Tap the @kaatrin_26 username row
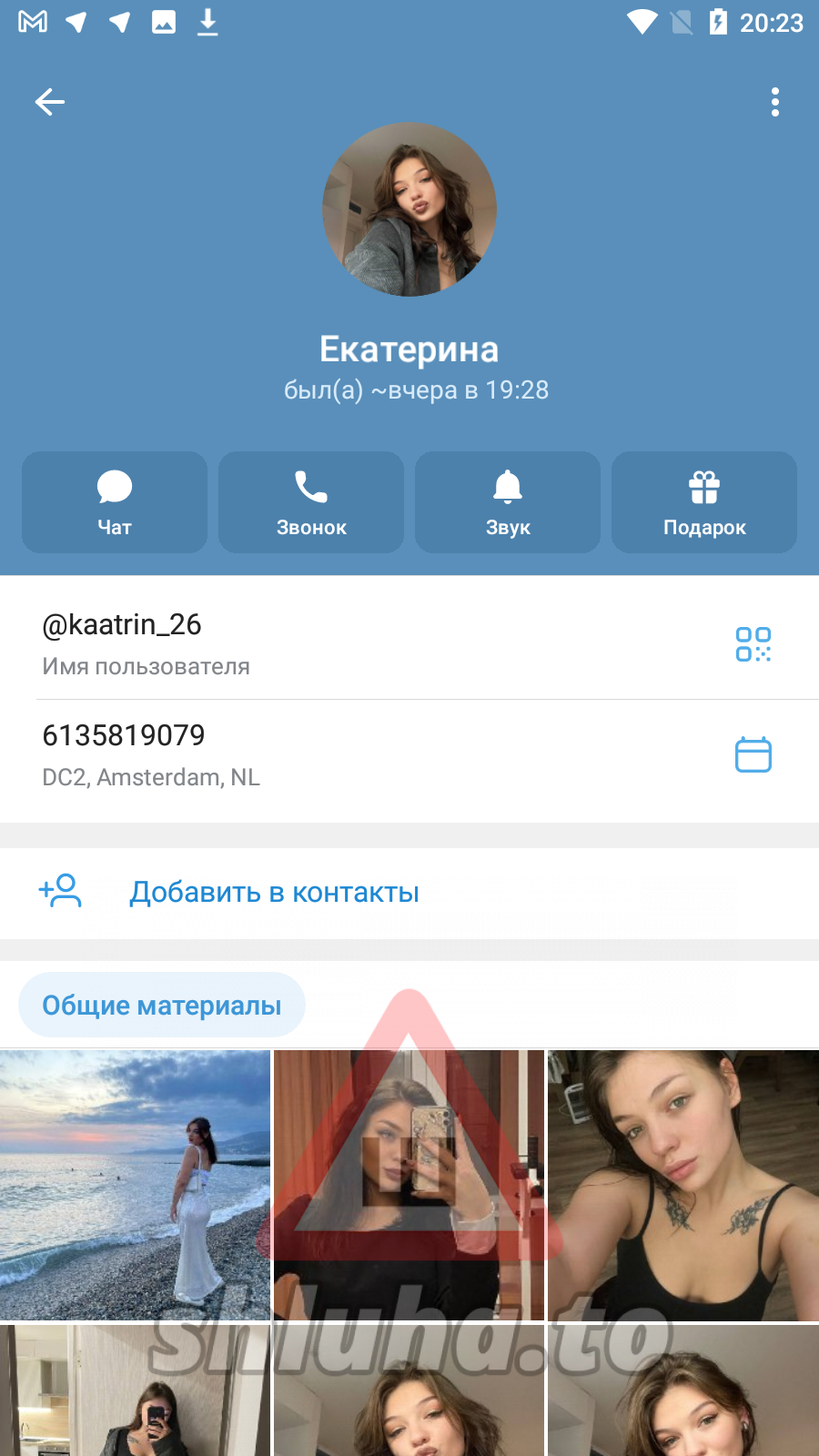Viewport: 819px width, 1456px height. pos(273,642)
